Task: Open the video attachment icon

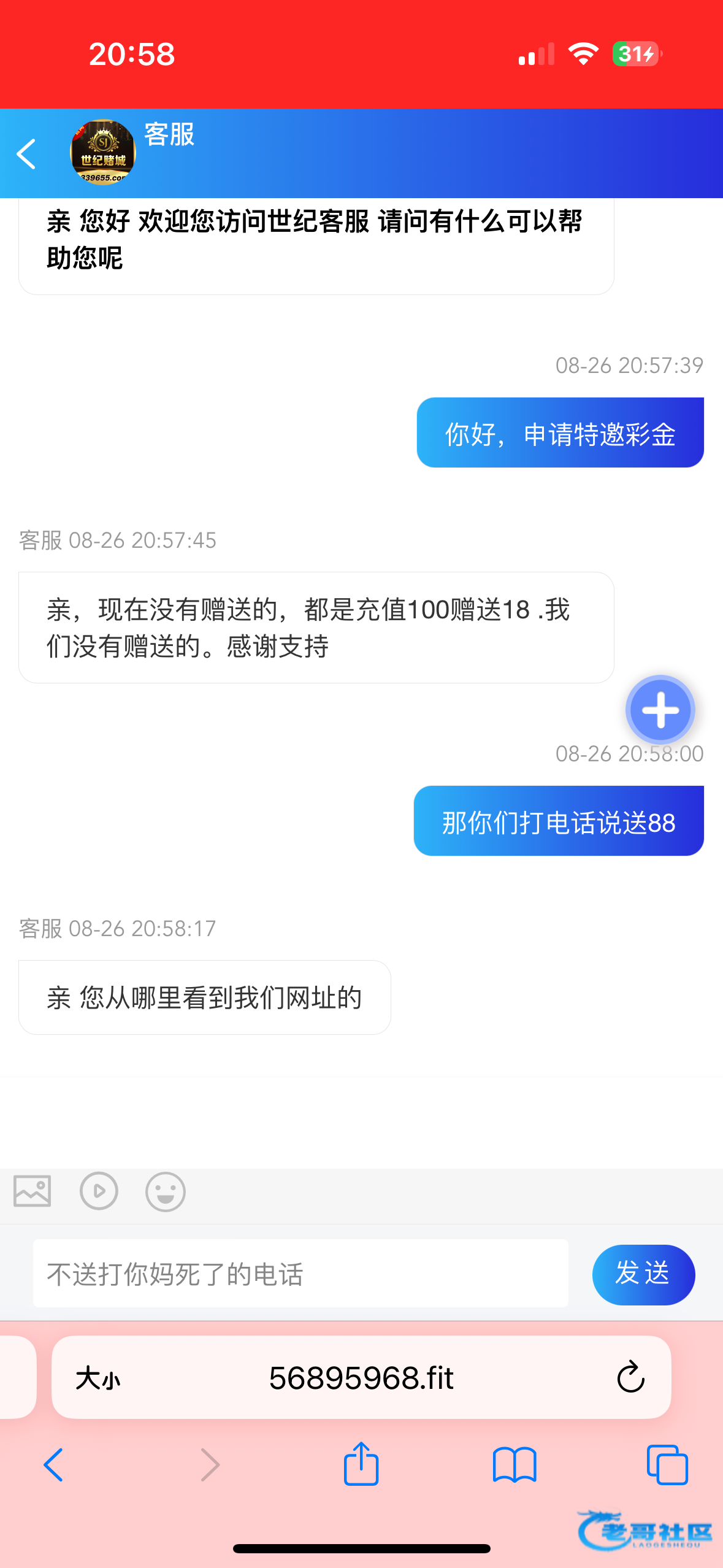Action: (99, 1191)
